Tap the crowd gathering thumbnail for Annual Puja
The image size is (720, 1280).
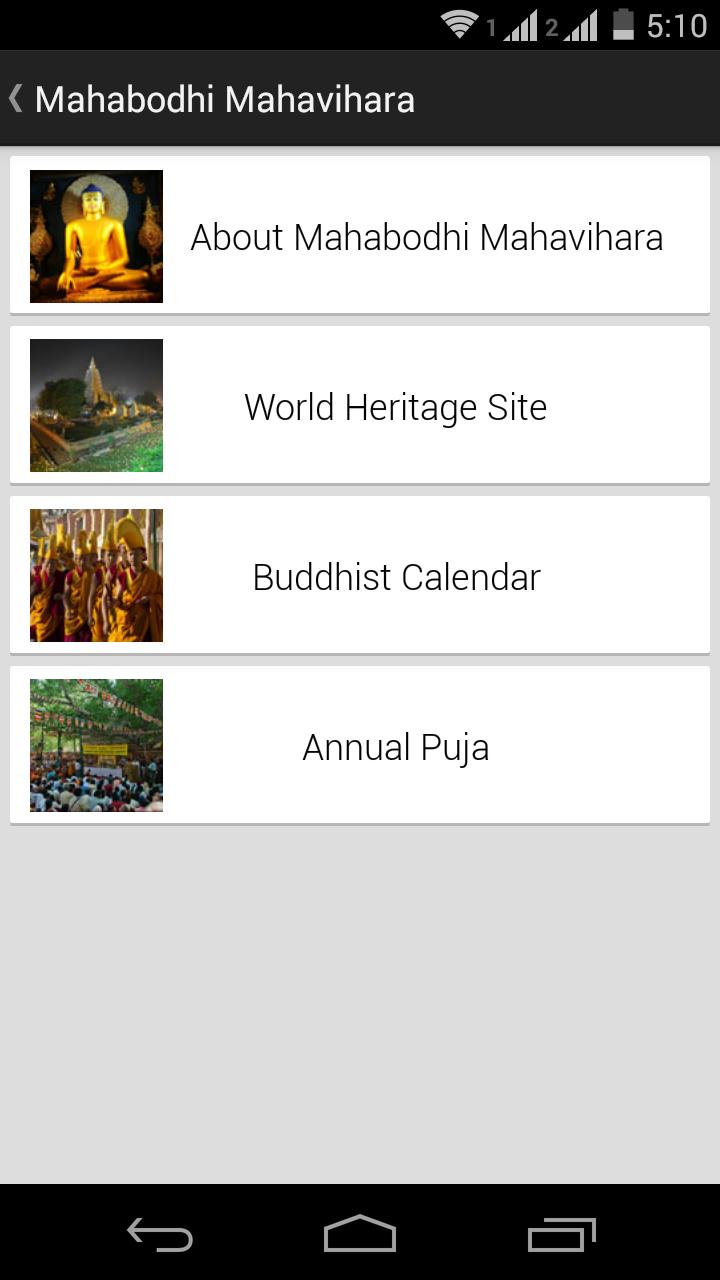(96, 745)
